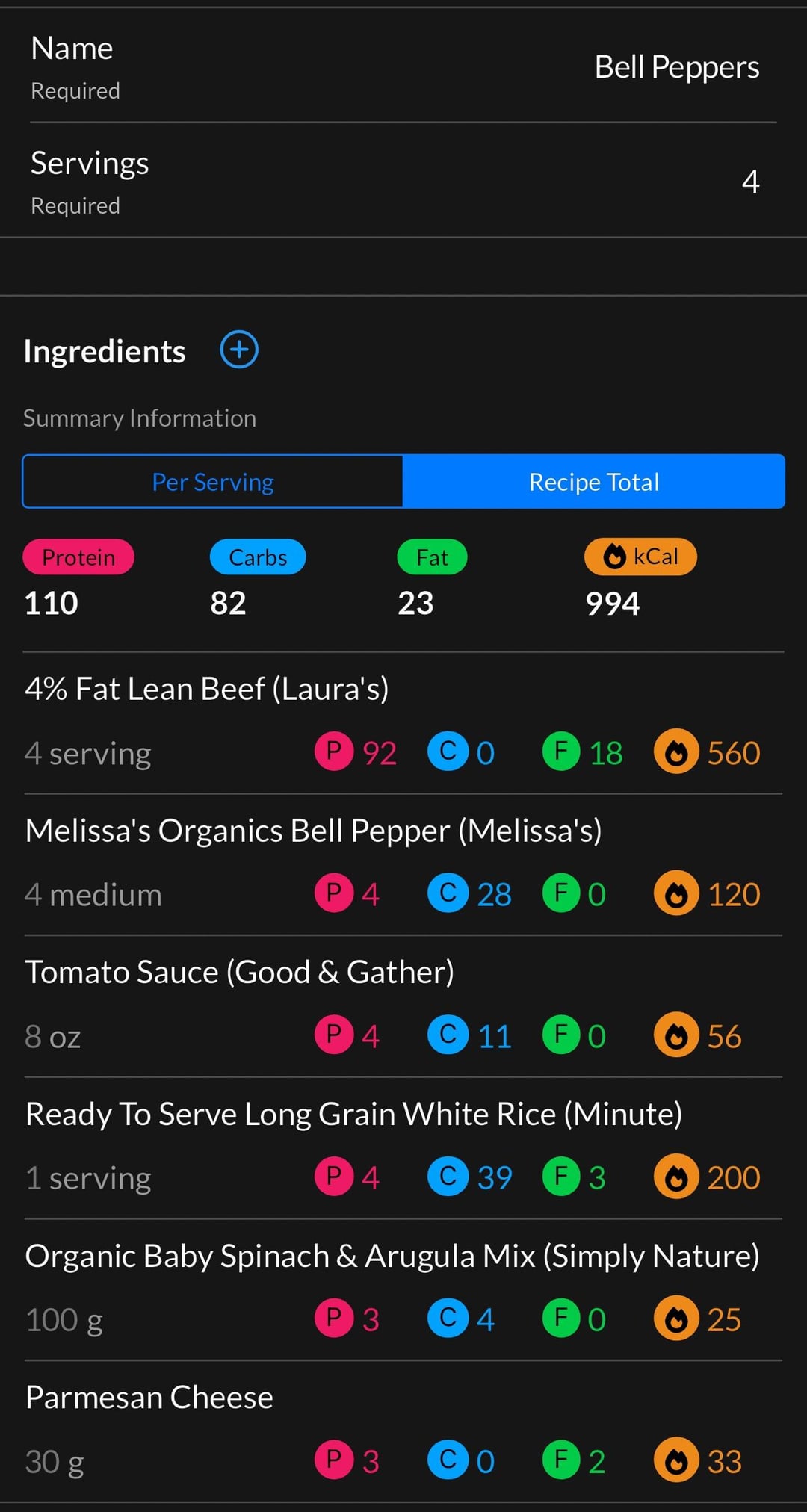This screenshot has height=1512, width=807.
Task: Open the Parmesan Cheese ingredient row
Action: pos(149,1398)
